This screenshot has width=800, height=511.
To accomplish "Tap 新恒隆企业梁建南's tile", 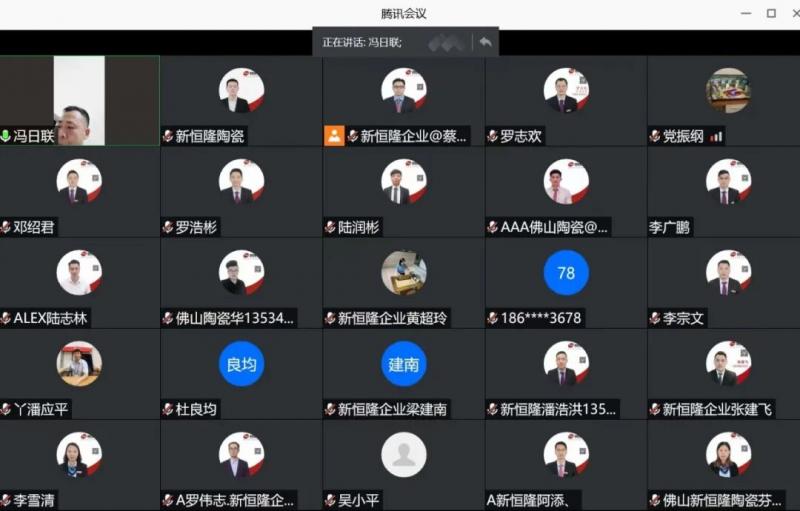I will click(404, 374).
